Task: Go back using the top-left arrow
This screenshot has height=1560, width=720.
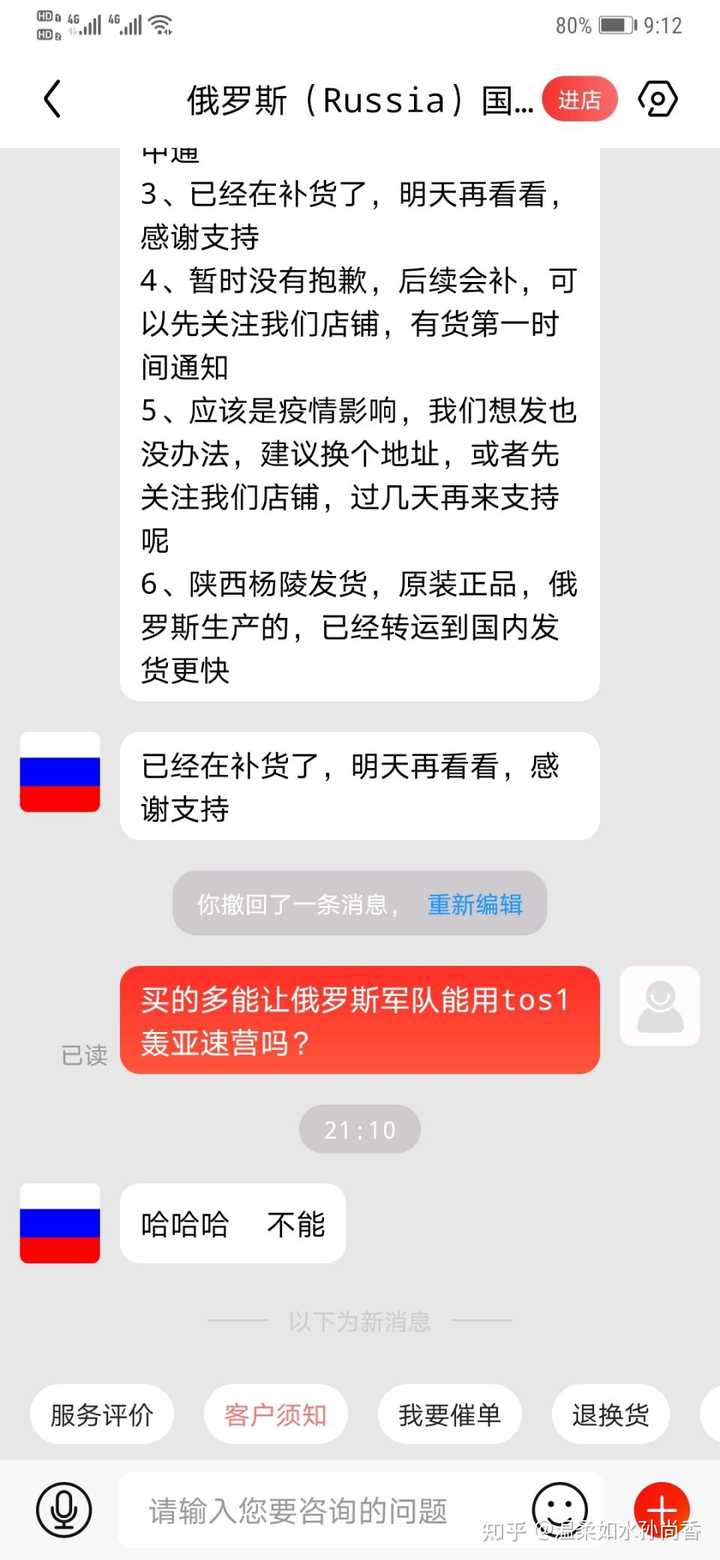Action: point(52,99)
